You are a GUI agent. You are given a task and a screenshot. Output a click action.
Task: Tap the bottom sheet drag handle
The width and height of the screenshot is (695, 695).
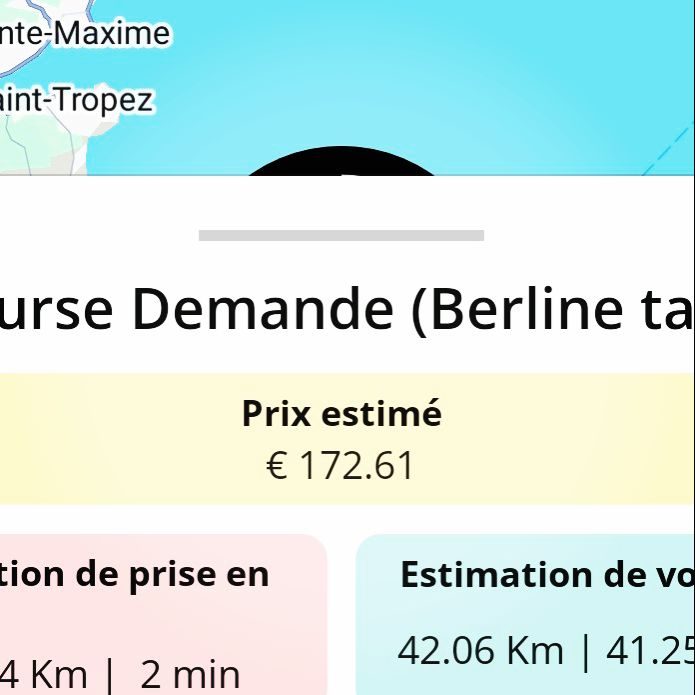[341, 236]
